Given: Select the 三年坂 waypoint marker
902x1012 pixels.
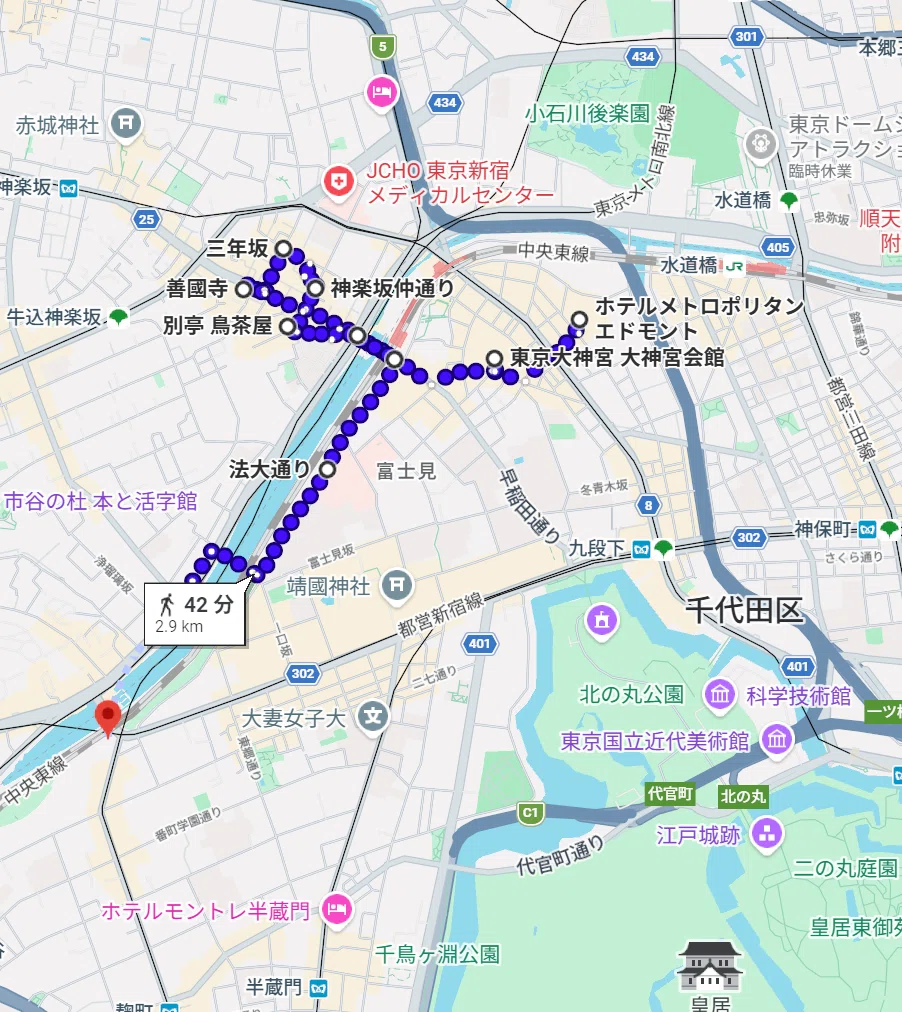Looking at the screenshot, I should (283, 248).
